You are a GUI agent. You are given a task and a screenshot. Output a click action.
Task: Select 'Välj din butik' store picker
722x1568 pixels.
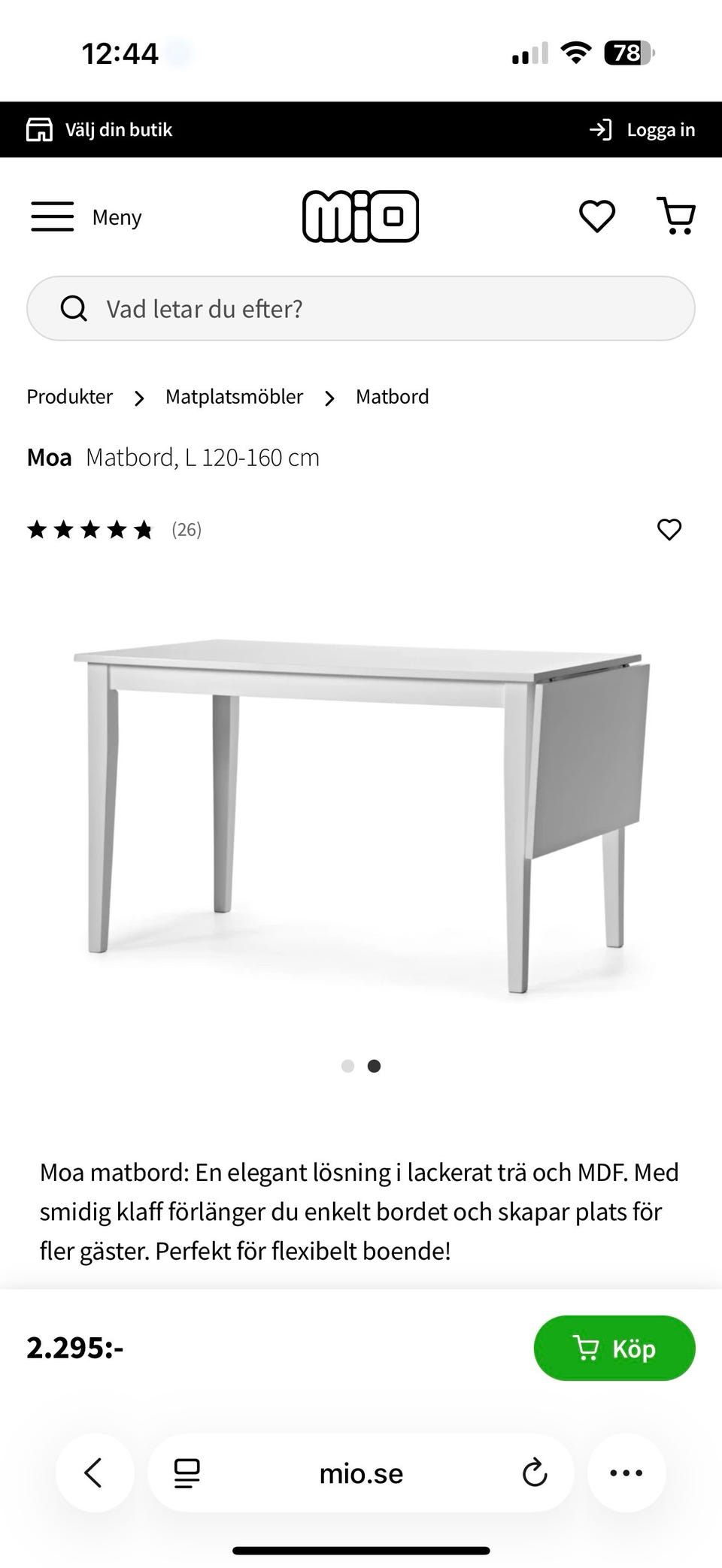[100, 129]
